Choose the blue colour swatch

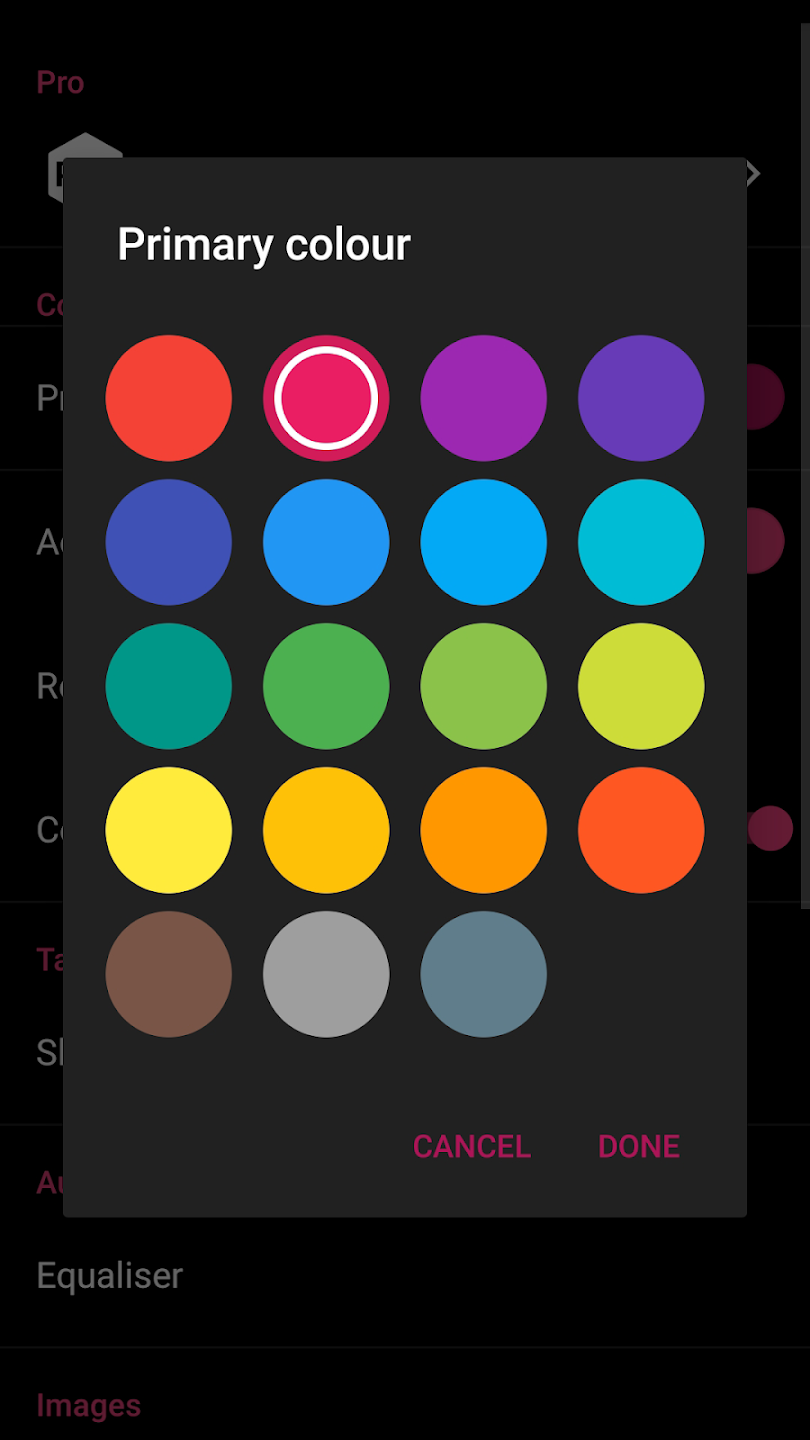[x=326, y=542]
